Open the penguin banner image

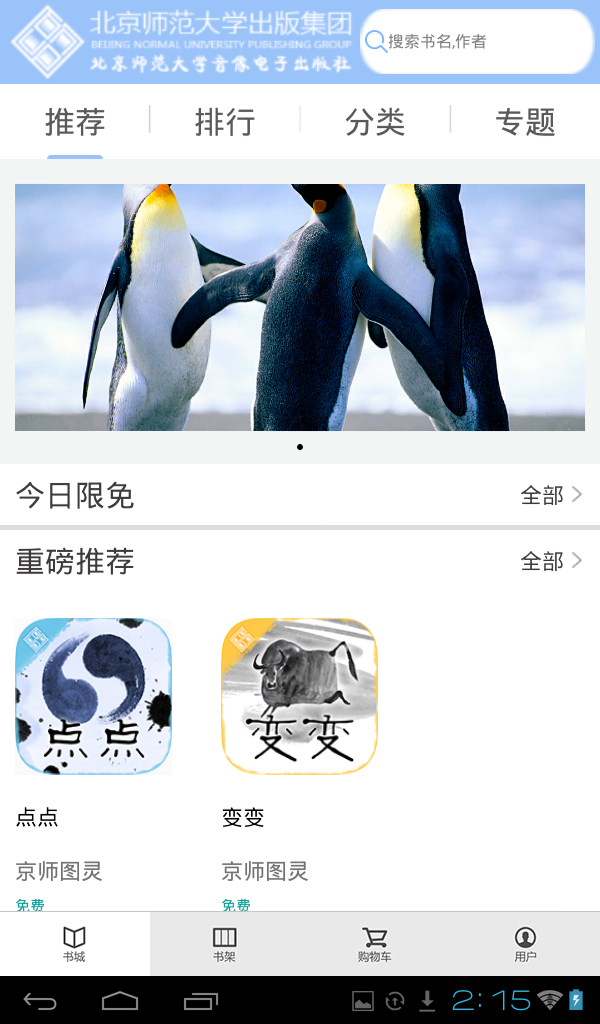300,307
